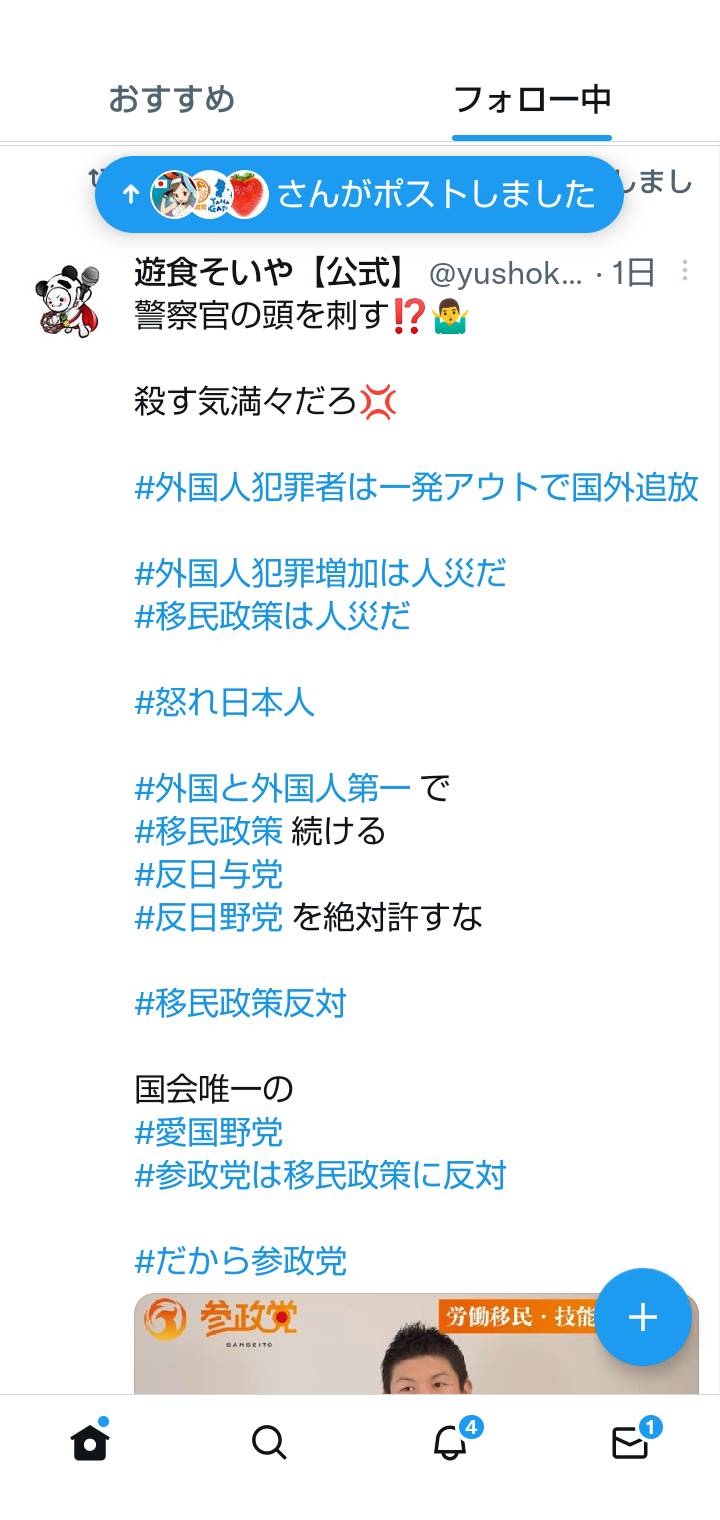Tap the さんがポストしました new posts pill
The image size is (720, 1520).
pos(359,194)
